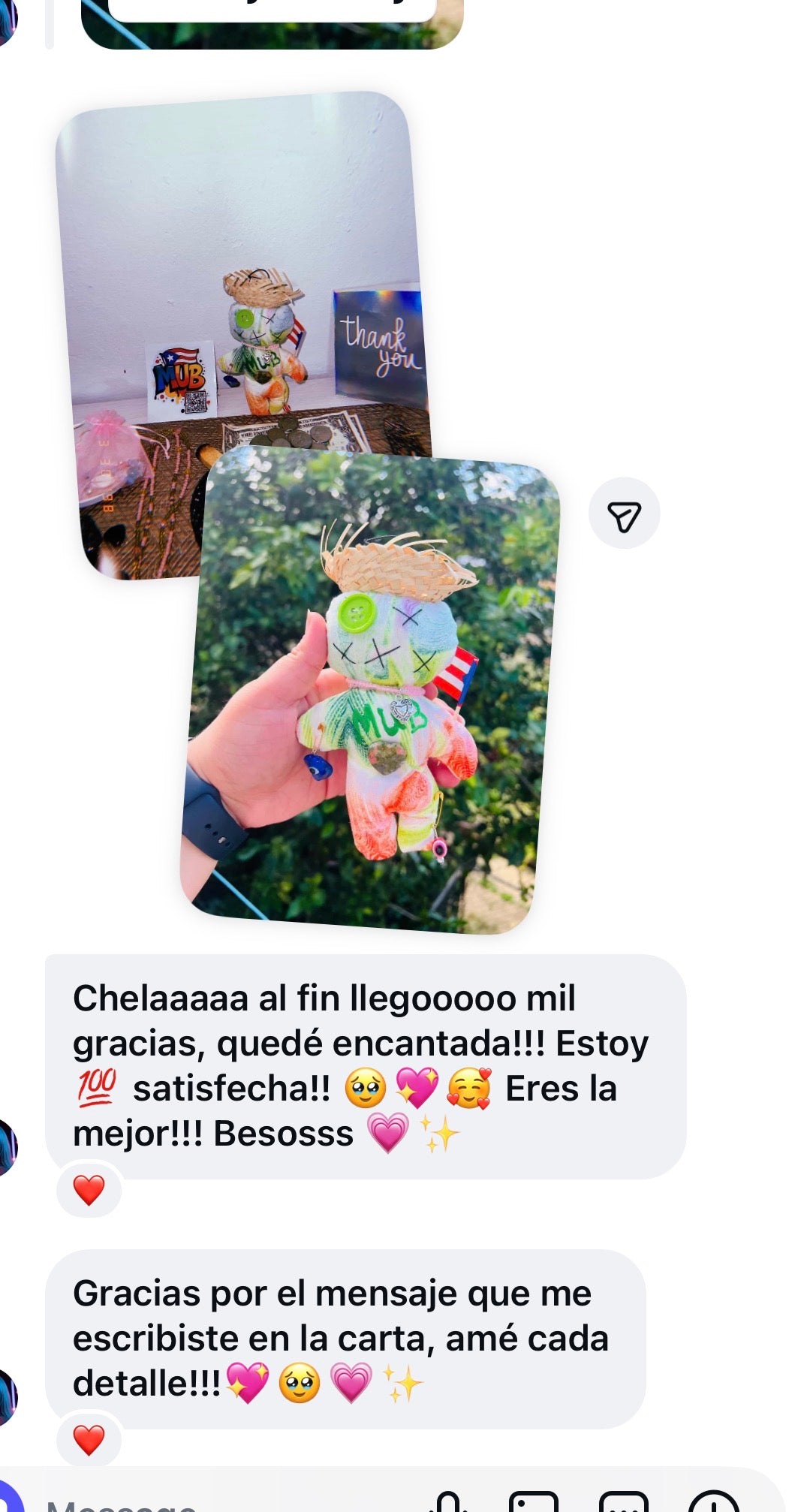The image size is (804, 1512).
Task: Tap the share arrow beside the doll photos
Action: click(624, 514)
